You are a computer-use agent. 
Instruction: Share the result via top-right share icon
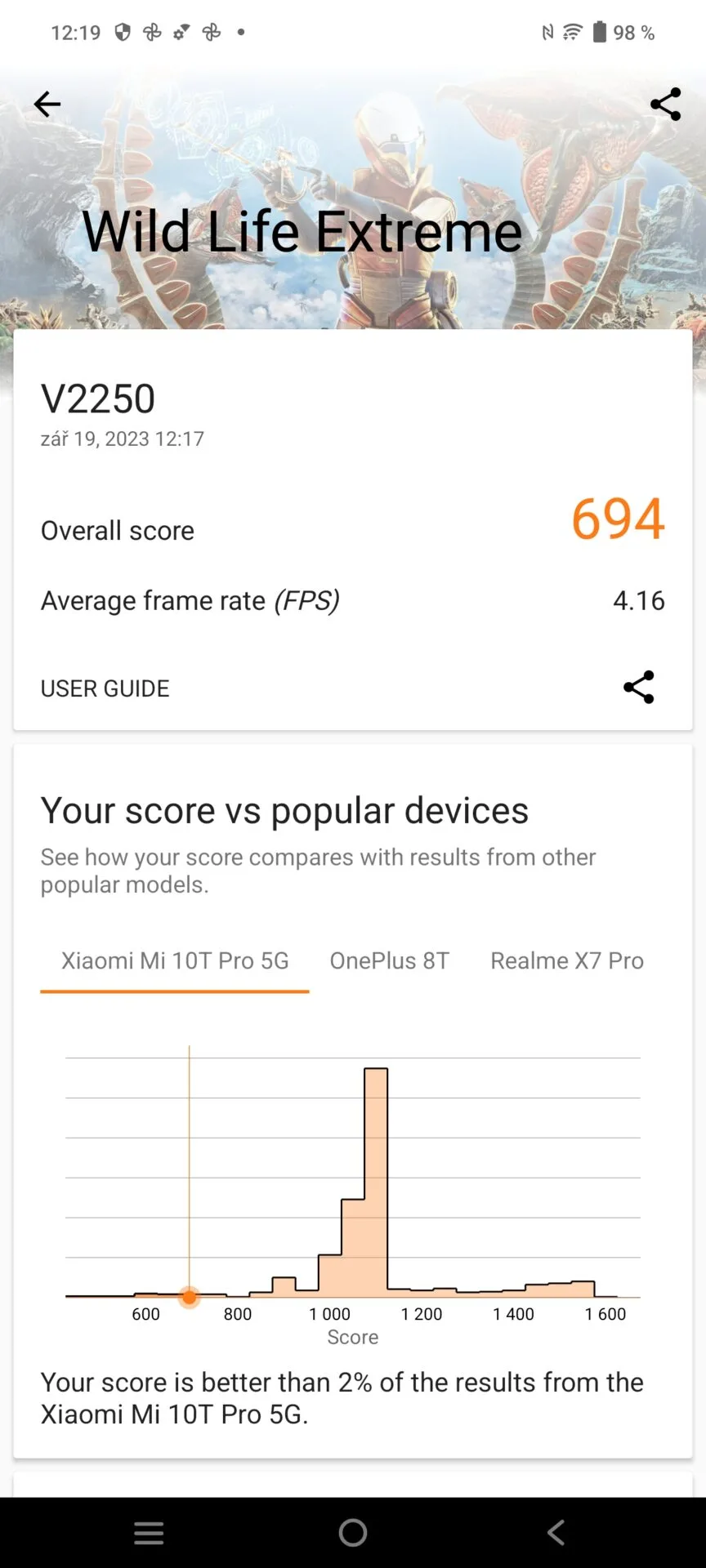[665, 105]
